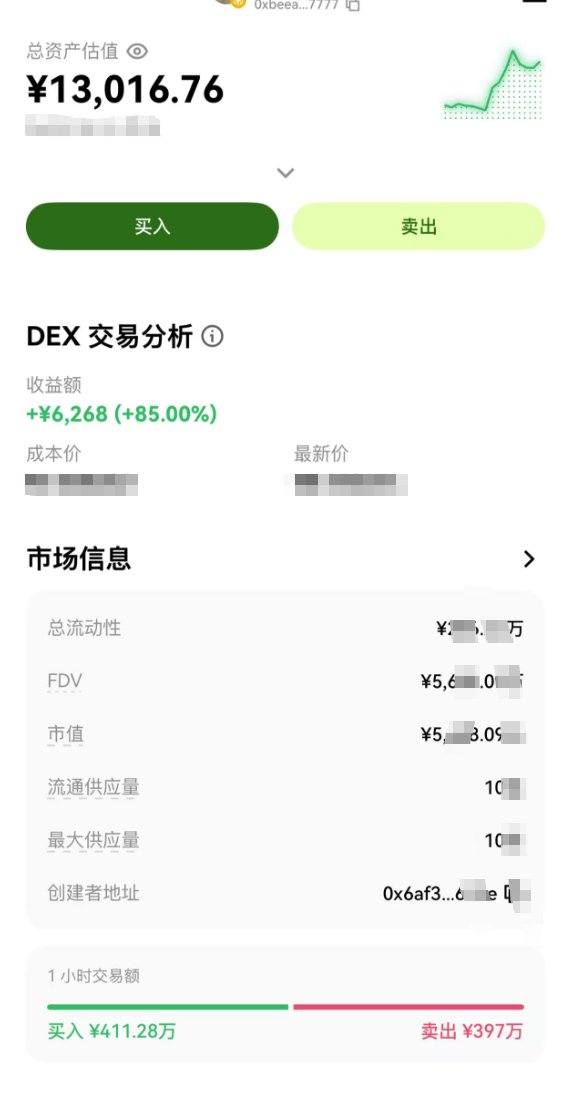Copy the wallet address 0xbeea...7777
The height and width of the screenshot is (1101, 575).
coord(353,4)
